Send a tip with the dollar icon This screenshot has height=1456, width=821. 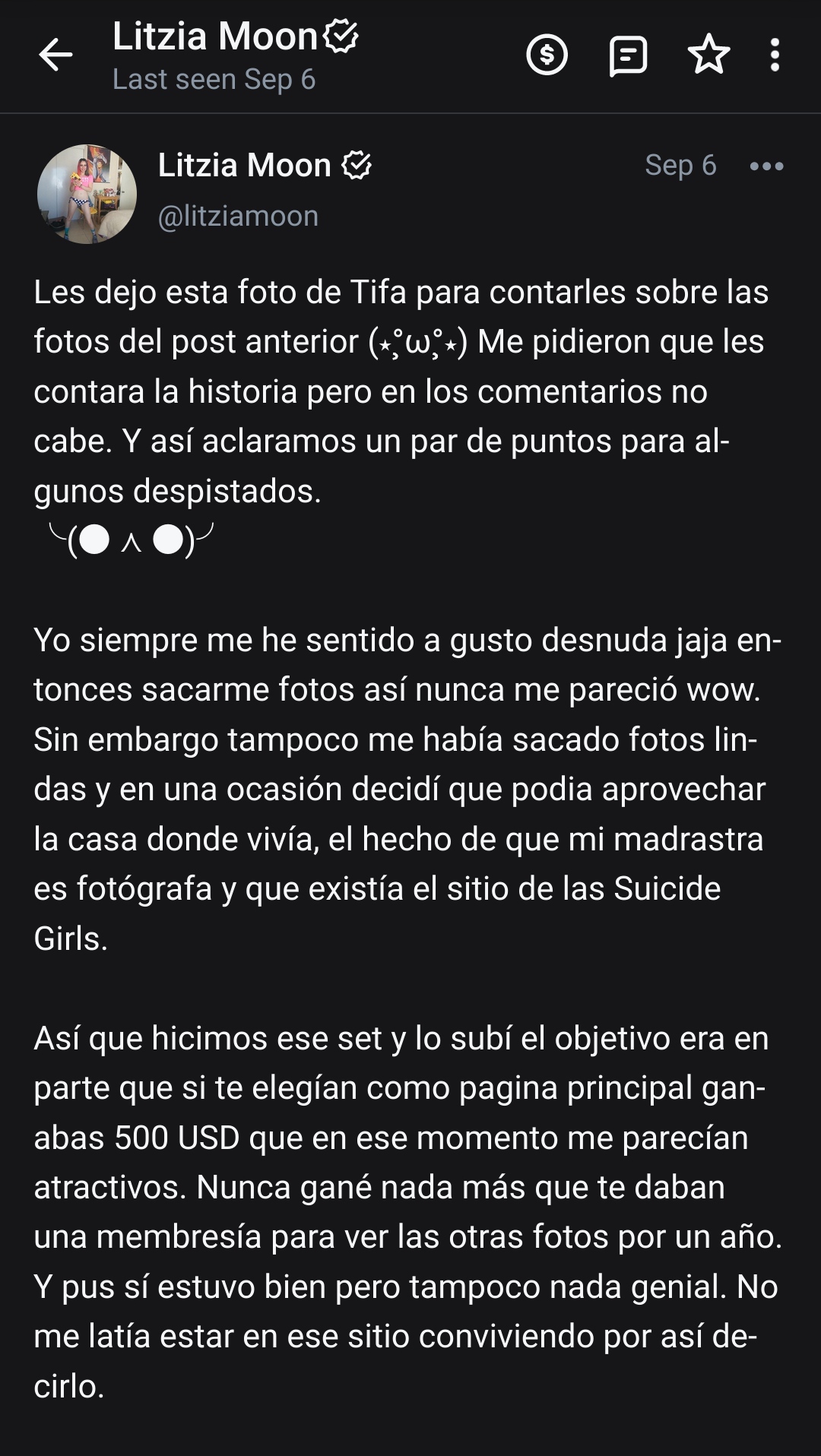547,55
